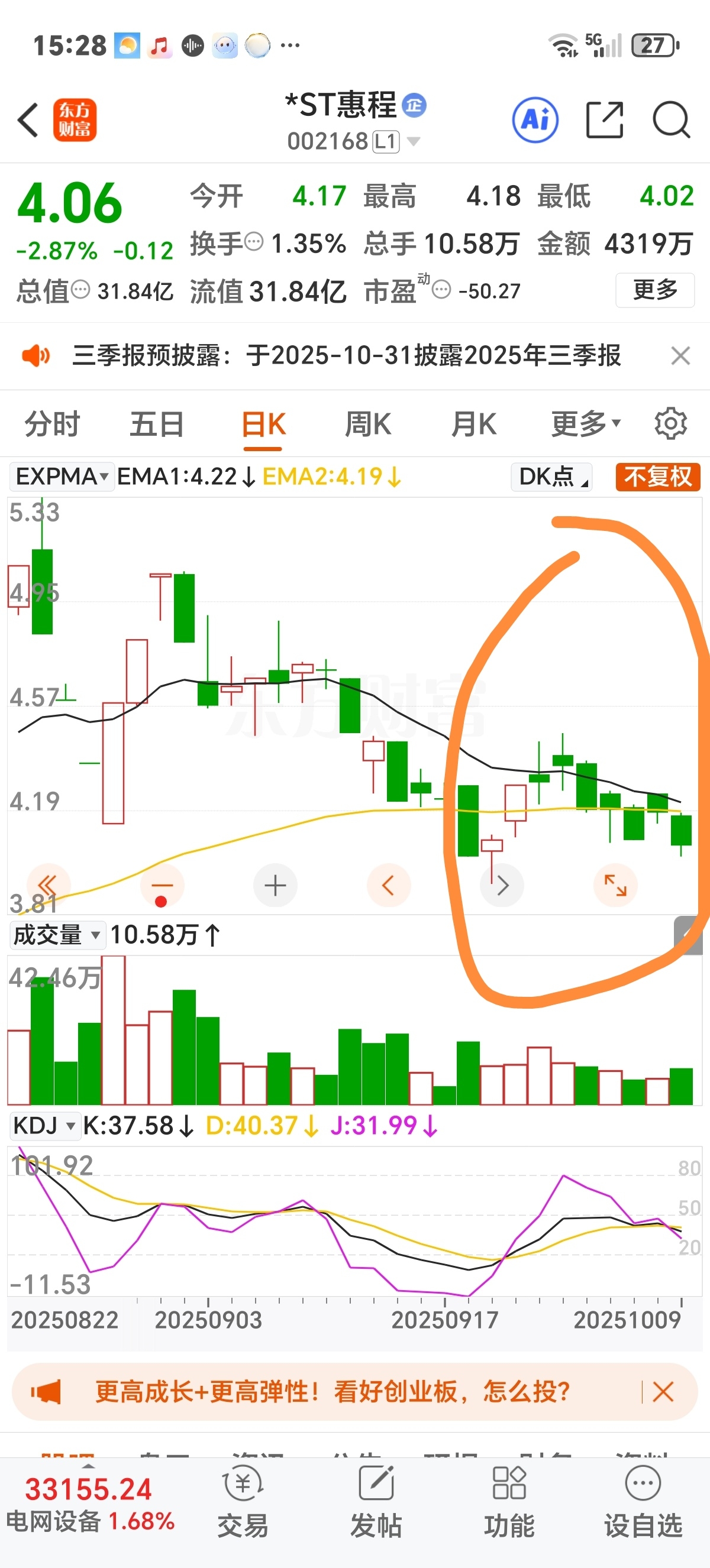This screenshot has height=1568, width=710.
Task: Expand the 更多 chart periods dropdown
Action: click(585, 424)
